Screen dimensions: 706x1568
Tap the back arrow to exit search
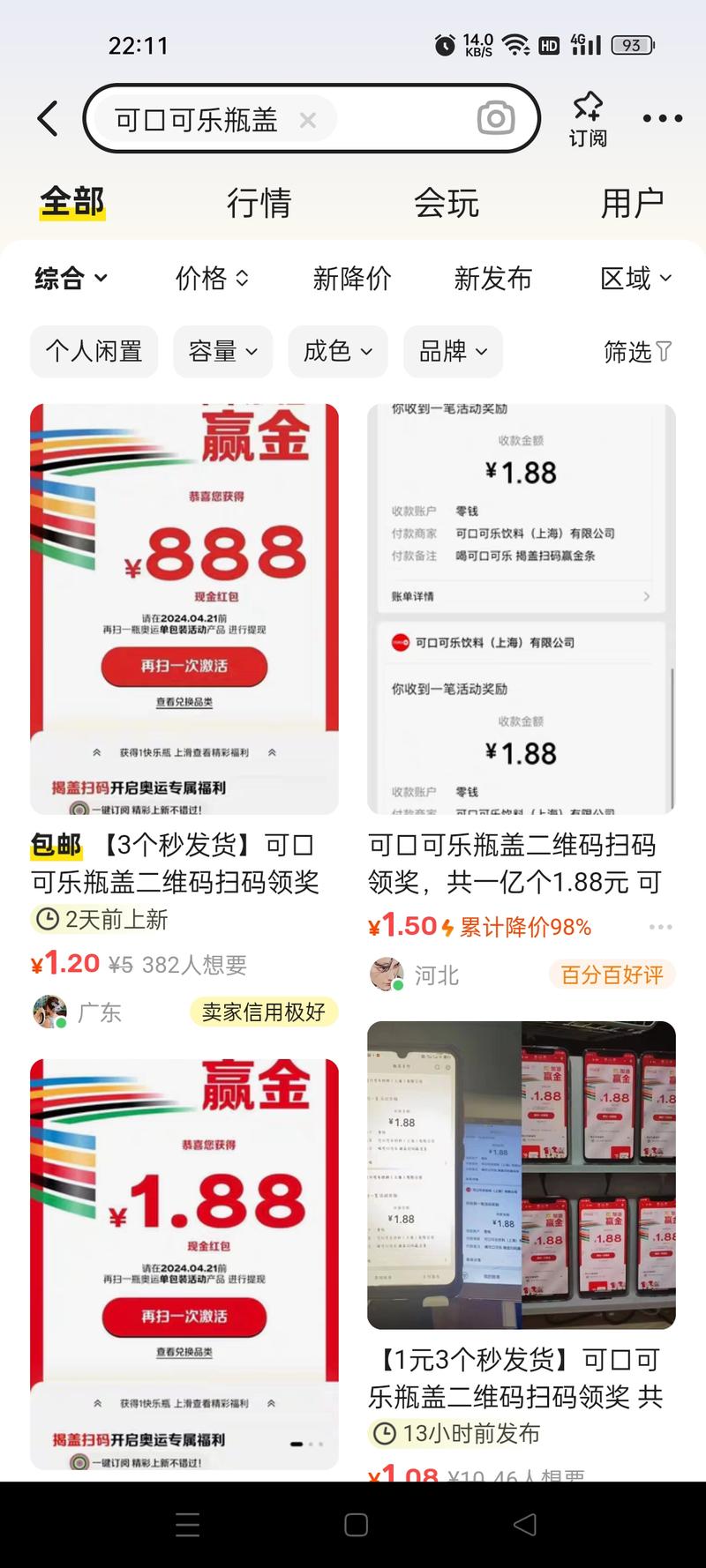point(48,117)
